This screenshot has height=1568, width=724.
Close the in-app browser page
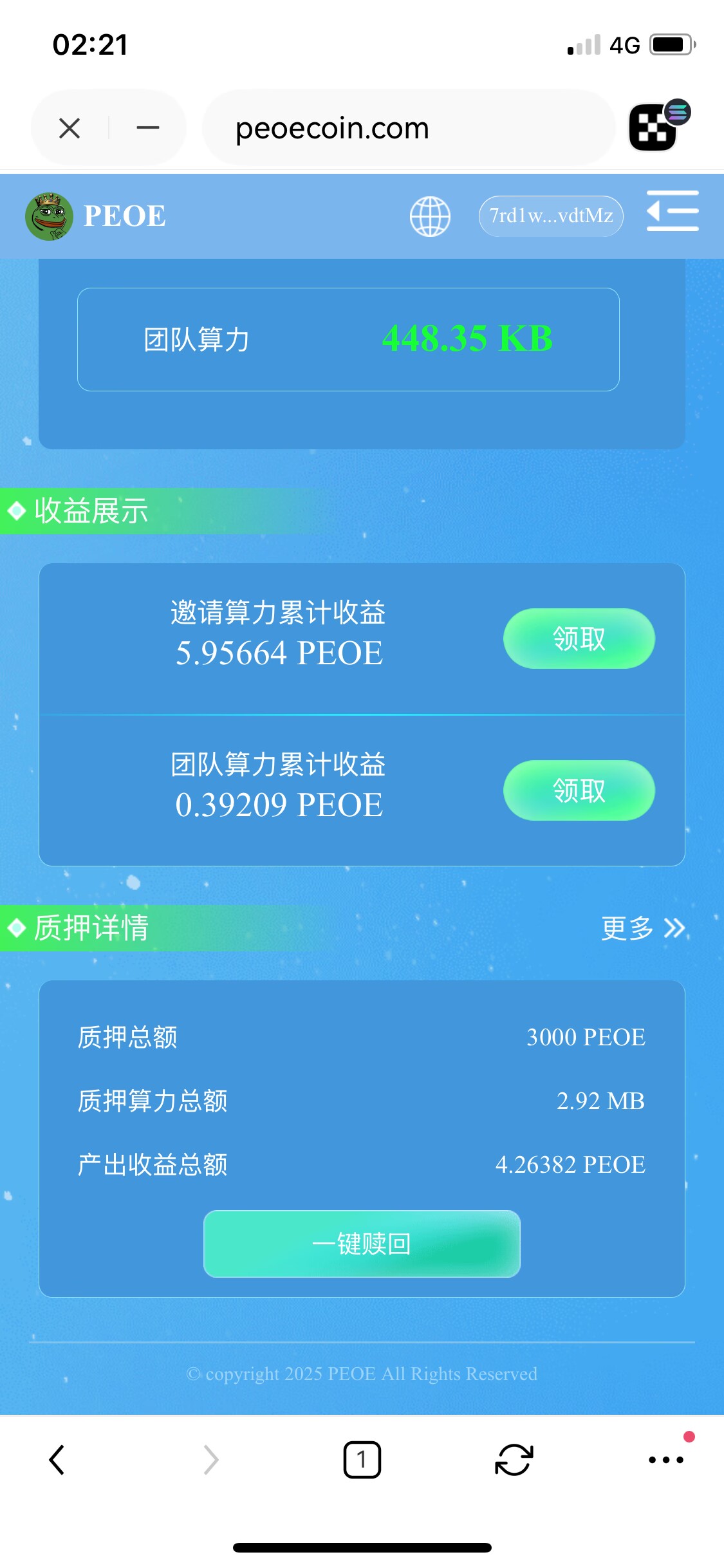(x=70, y=128)
